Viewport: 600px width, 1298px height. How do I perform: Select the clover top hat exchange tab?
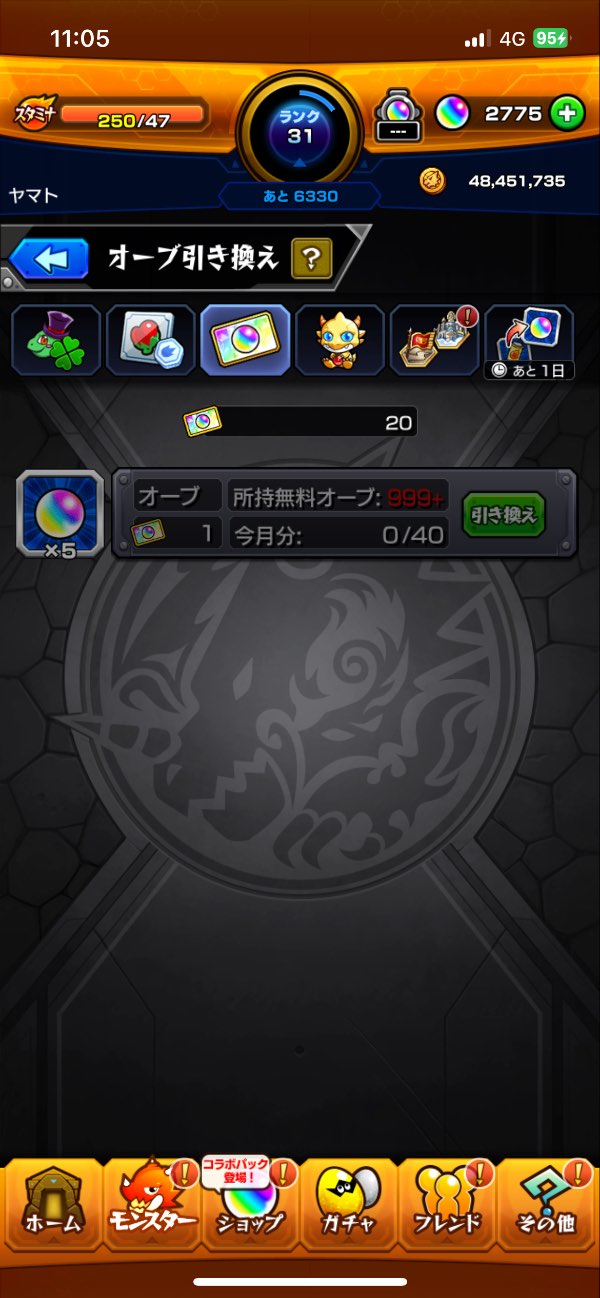click(x=56, y=340)
